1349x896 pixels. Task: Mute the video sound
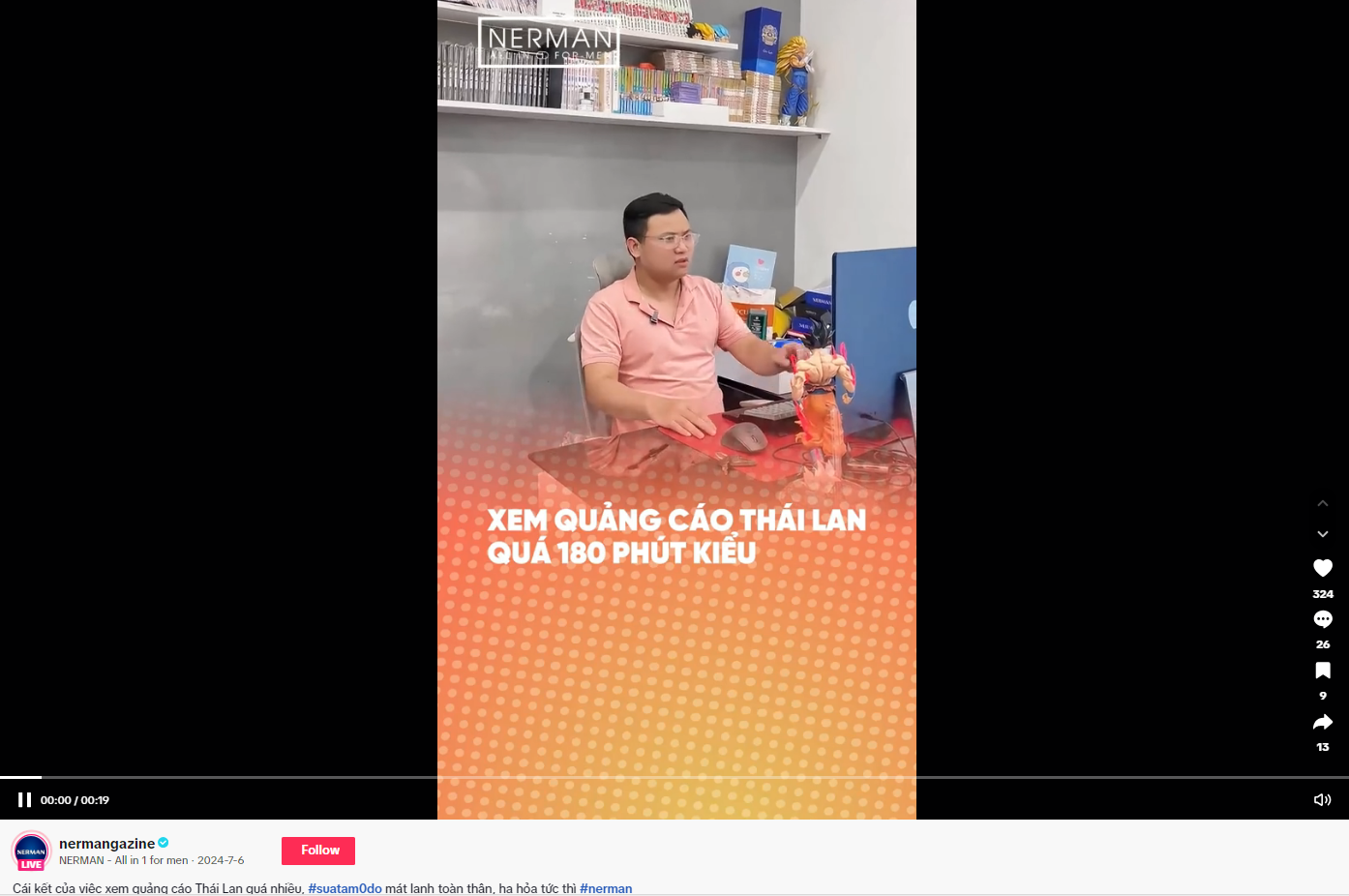click(x=1322, y=800)
